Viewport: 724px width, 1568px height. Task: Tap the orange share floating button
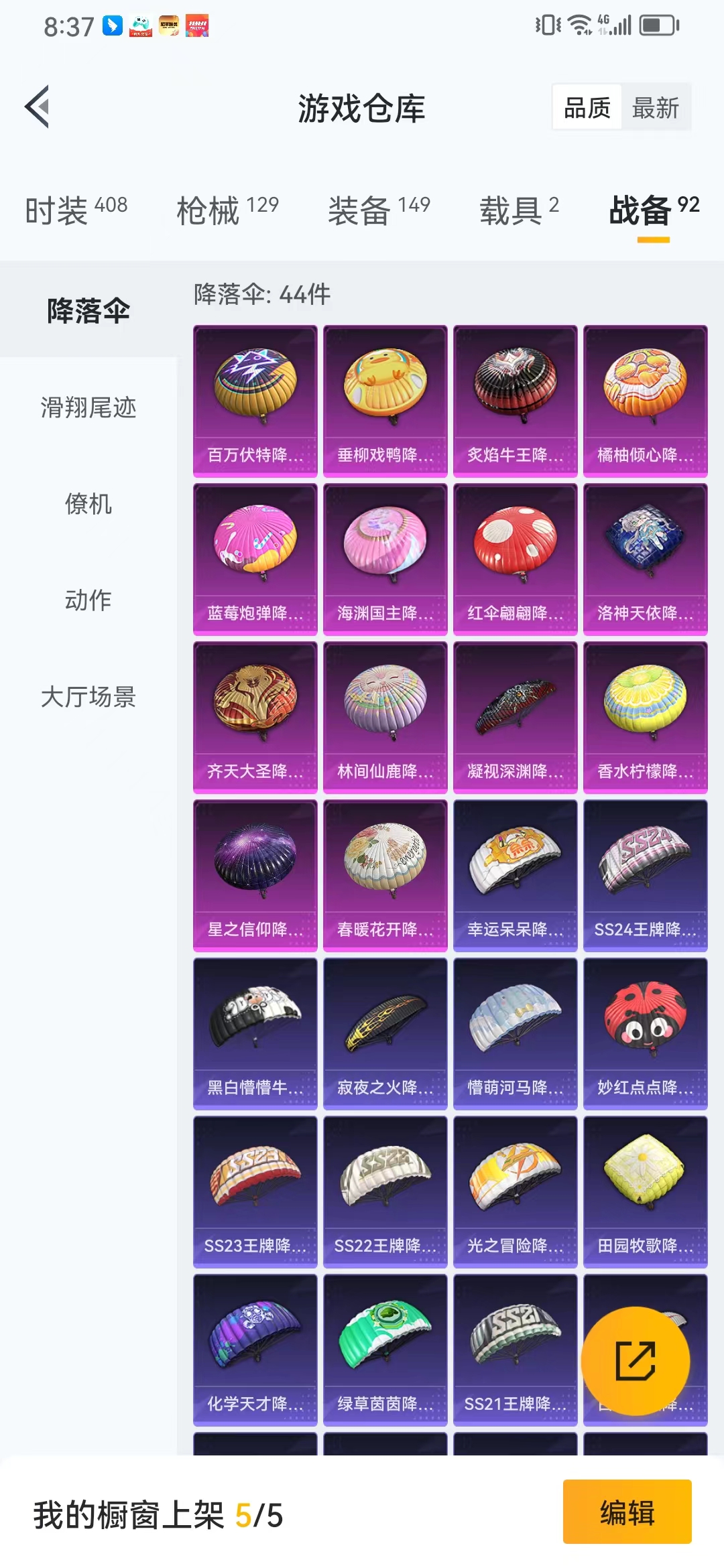coord(636,1361)
